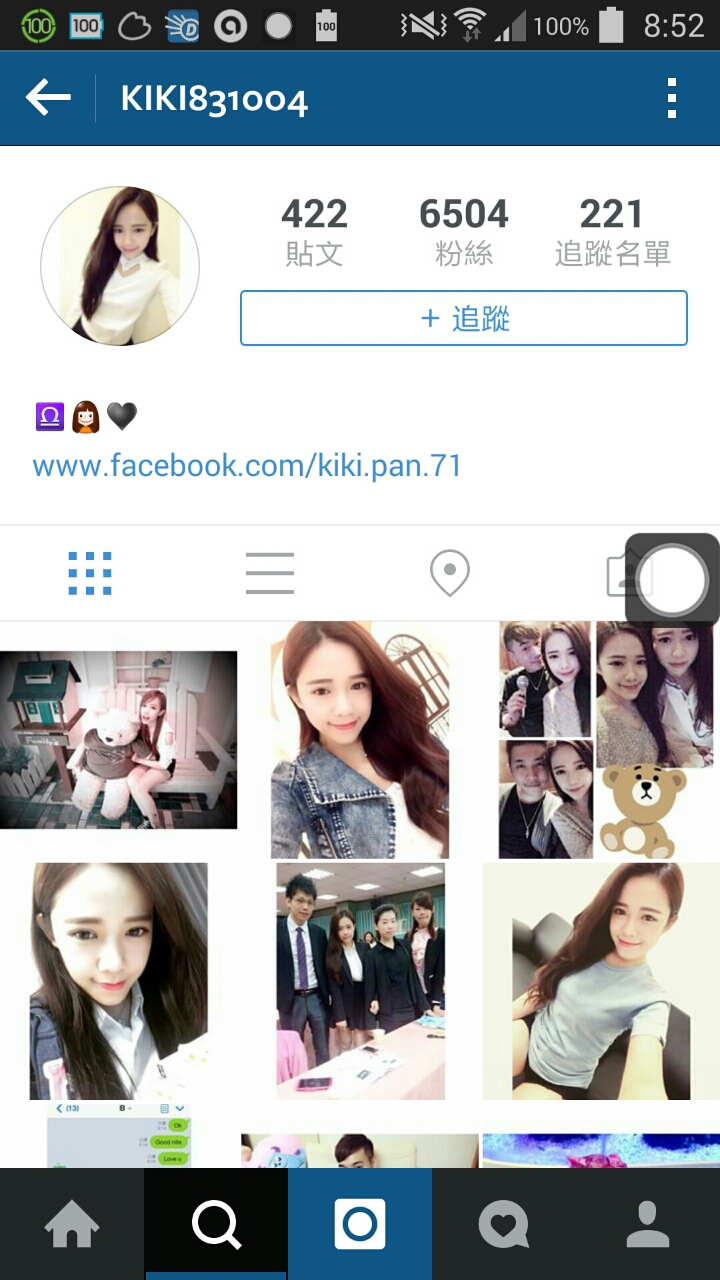Open the profile picture
720x1280 pixels.
[x=120, y=266]
